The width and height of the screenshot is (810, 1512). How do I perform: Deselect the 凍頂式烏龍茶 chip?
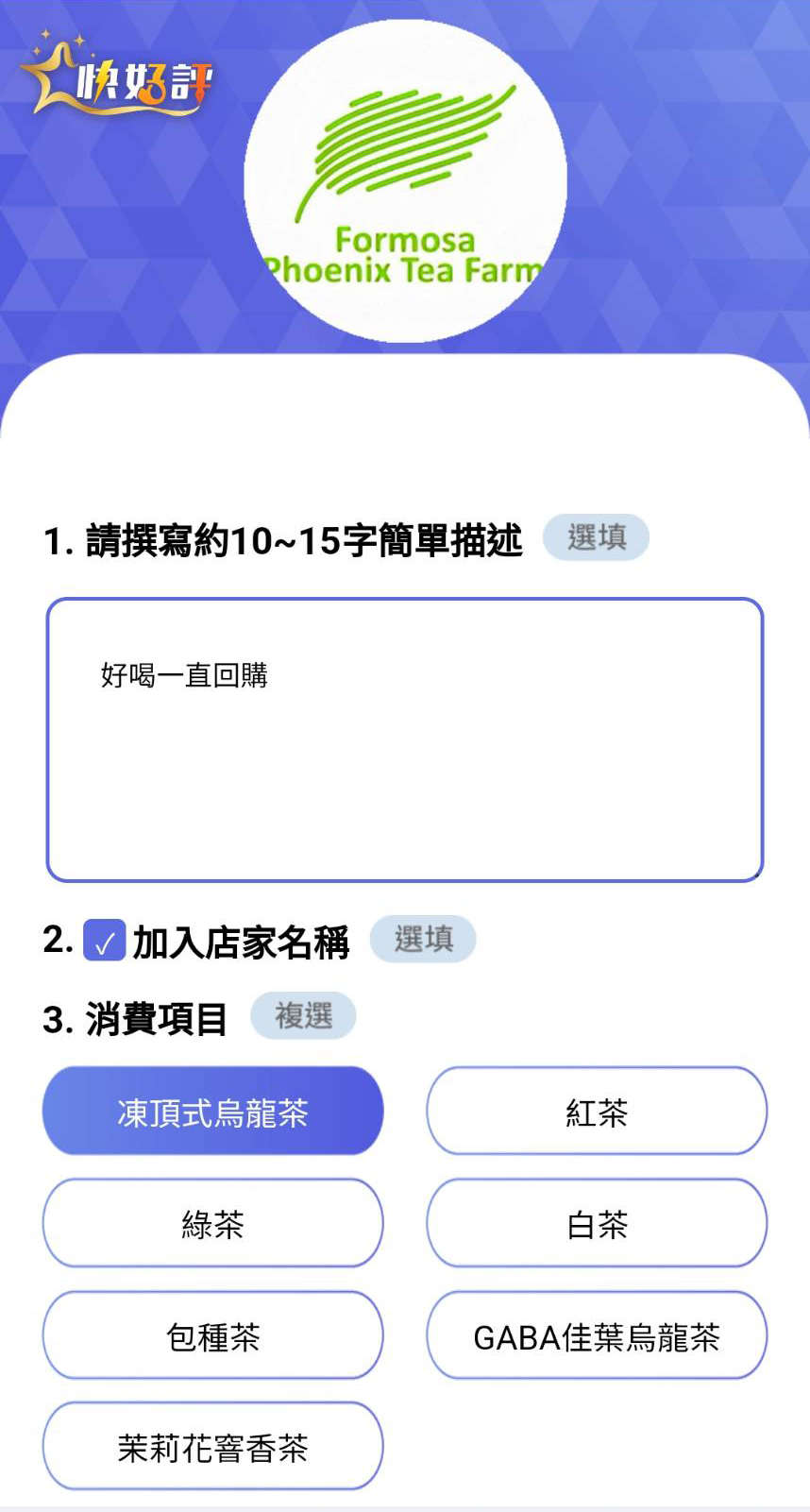point(212,1112)
